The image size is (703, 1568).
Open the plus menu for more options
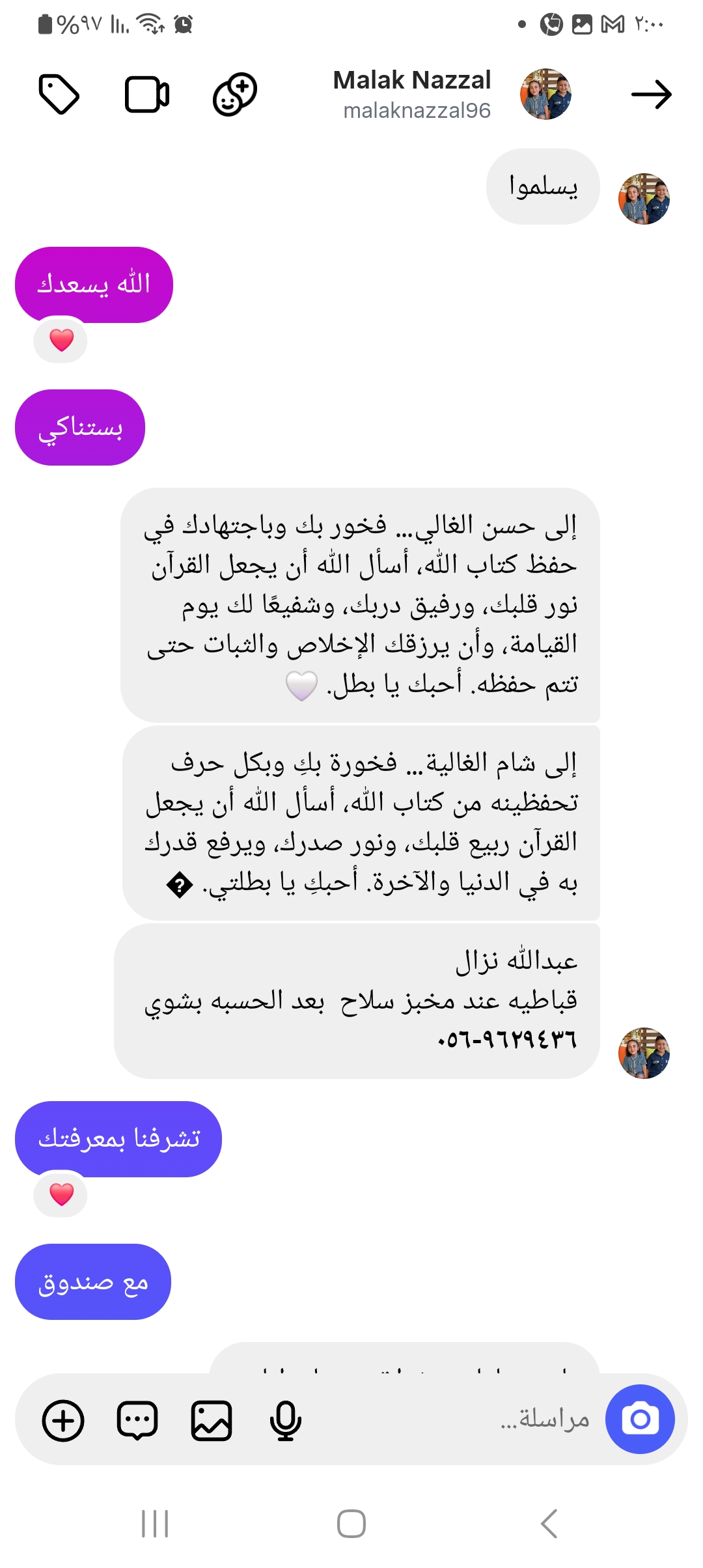63,1420
